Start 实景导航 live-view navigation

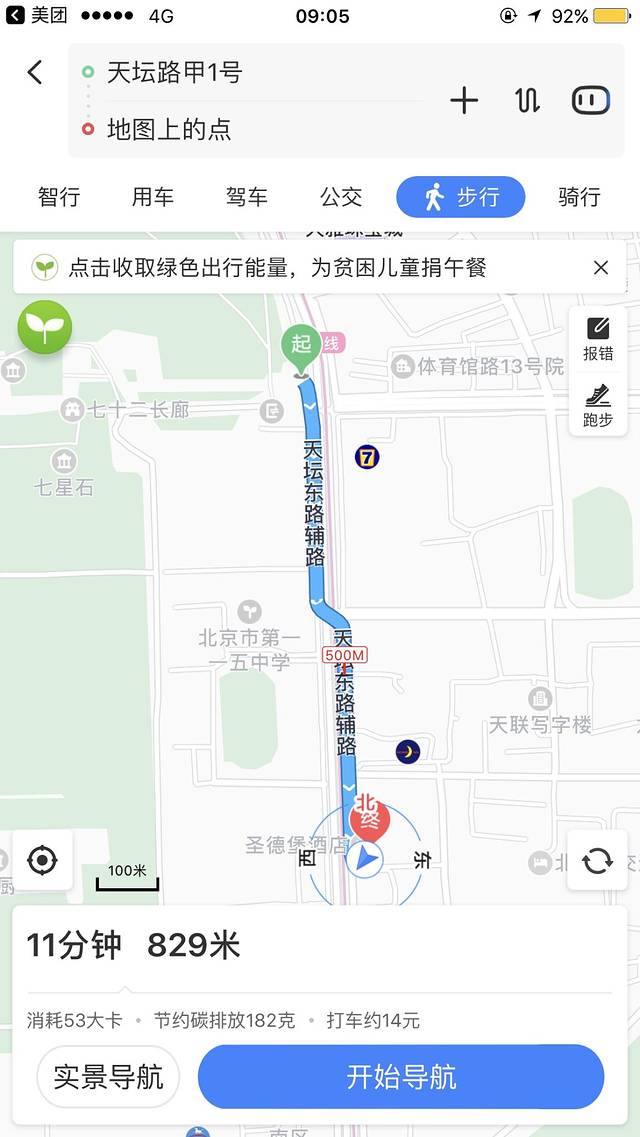(108, 1077)
